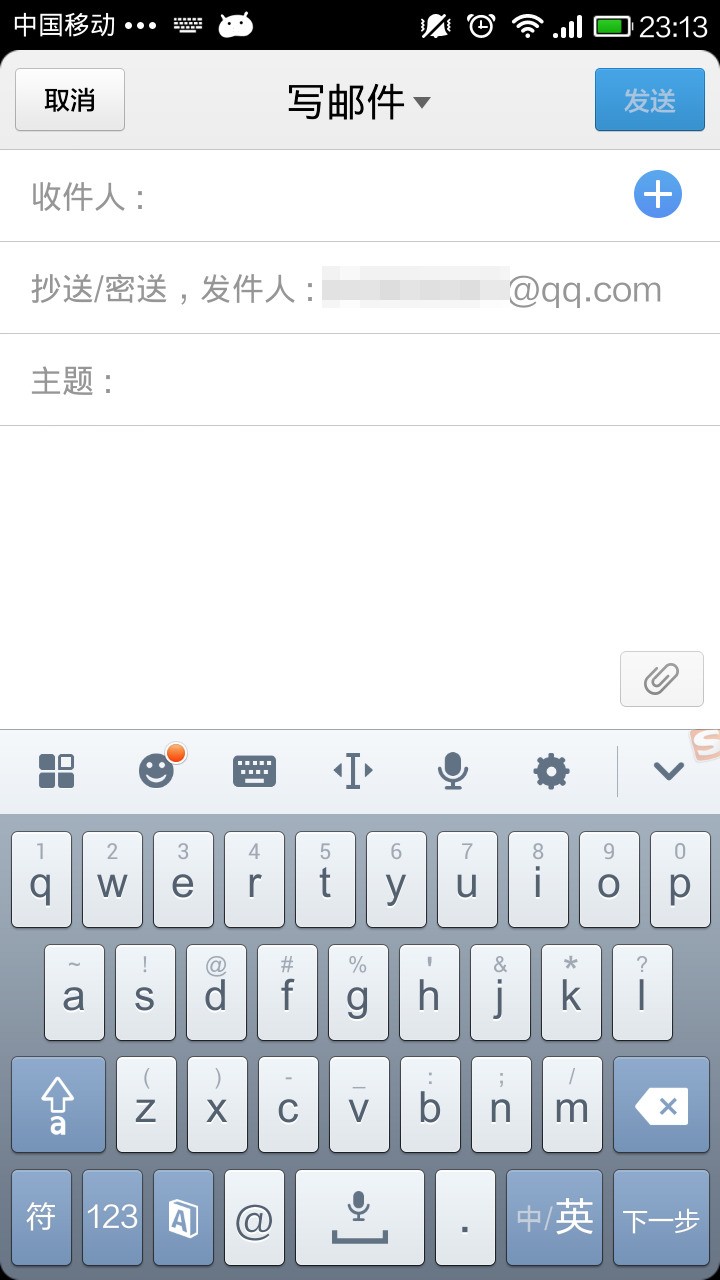
Task: Tap the backspace key on the keyboard
Action: pyautogui.click(x=661, y=1105)
